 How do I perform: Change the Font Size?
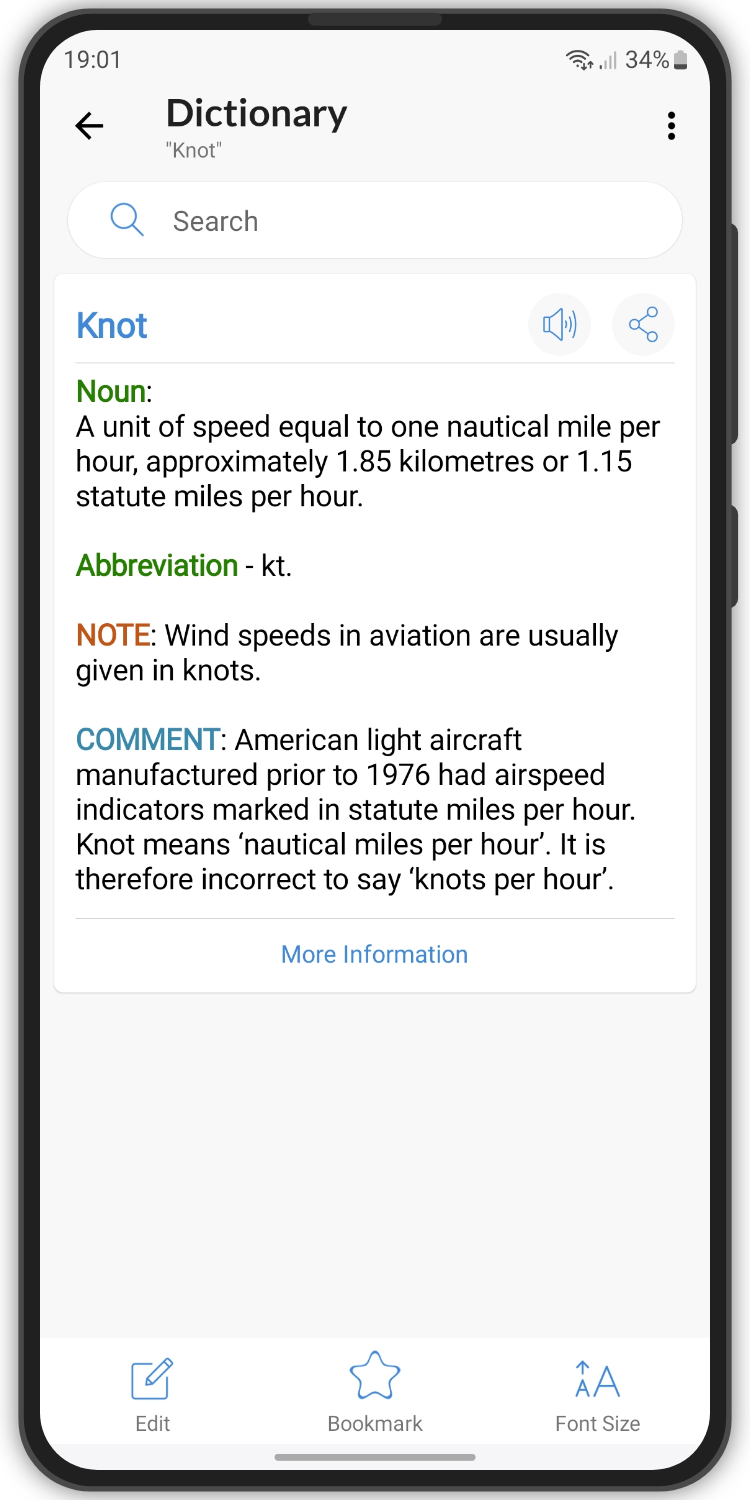point(597,1395)
